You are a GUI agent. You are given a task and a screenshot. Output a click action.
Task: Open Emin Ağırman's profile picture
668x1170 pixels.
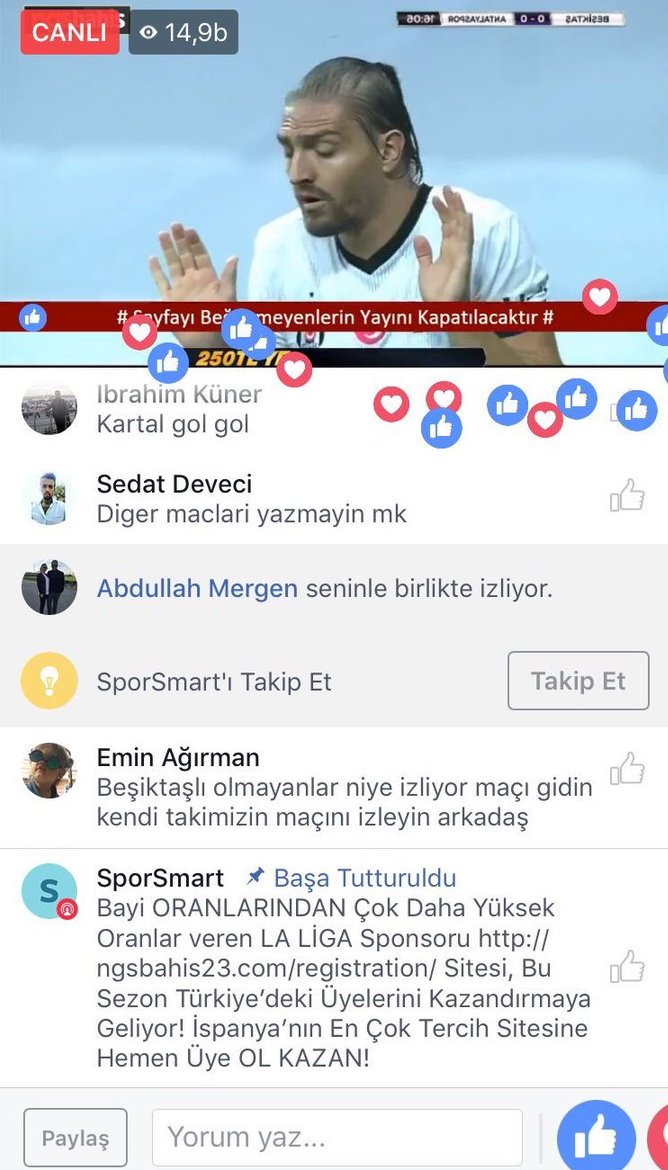tap(49, 770)
